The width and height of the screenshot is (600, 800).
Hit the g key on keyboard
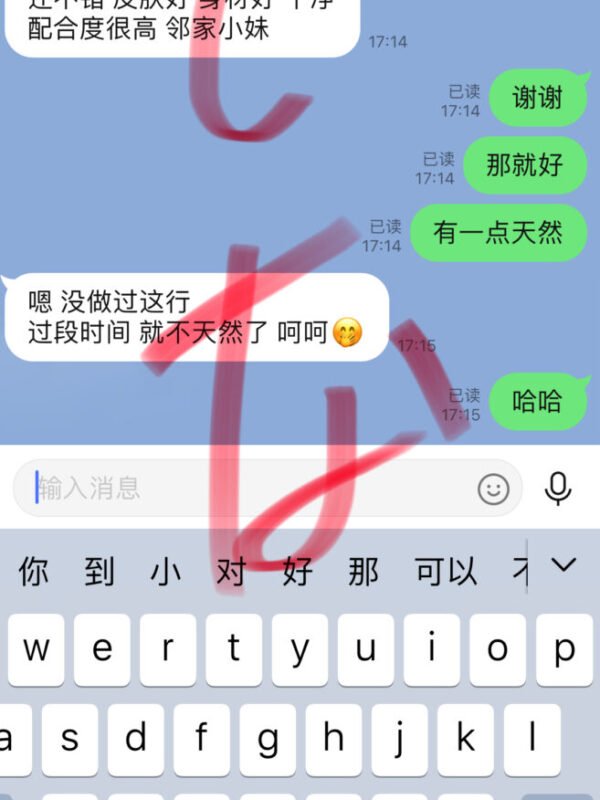(x=266, y=740)
